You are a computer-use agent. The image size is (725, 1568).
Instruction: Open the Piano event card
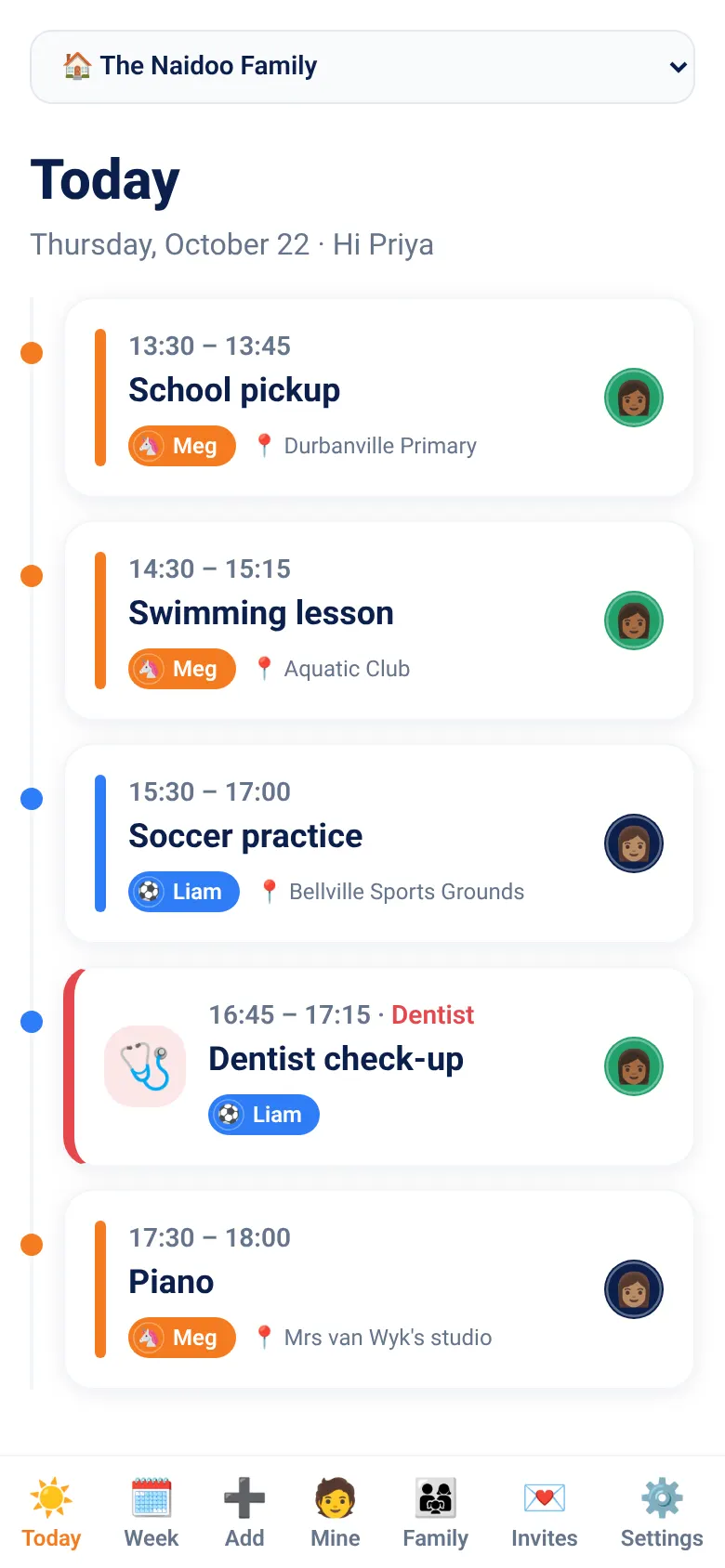(379, 1289)
